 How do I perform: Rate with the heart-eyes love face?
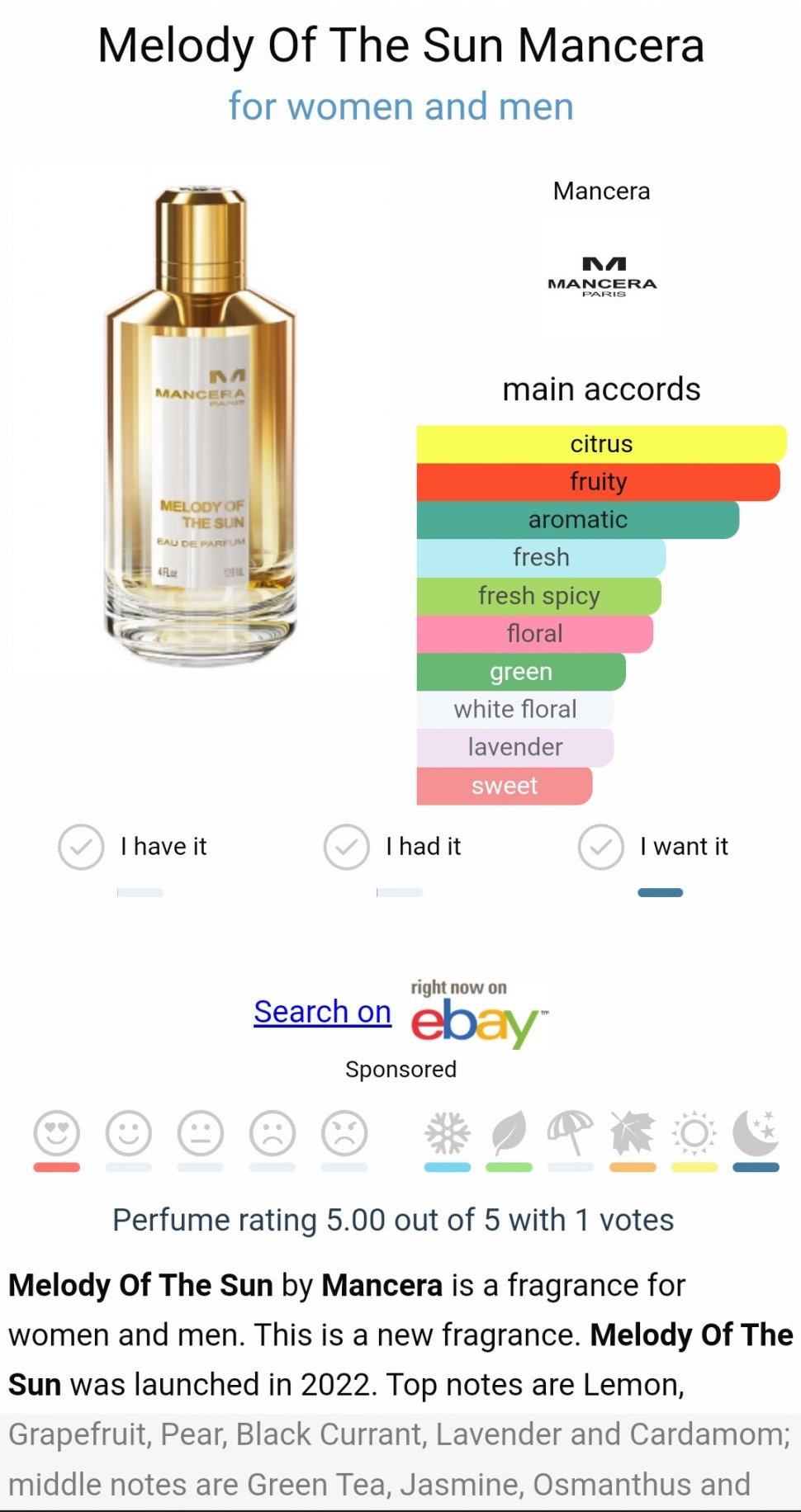[56, 1133]
